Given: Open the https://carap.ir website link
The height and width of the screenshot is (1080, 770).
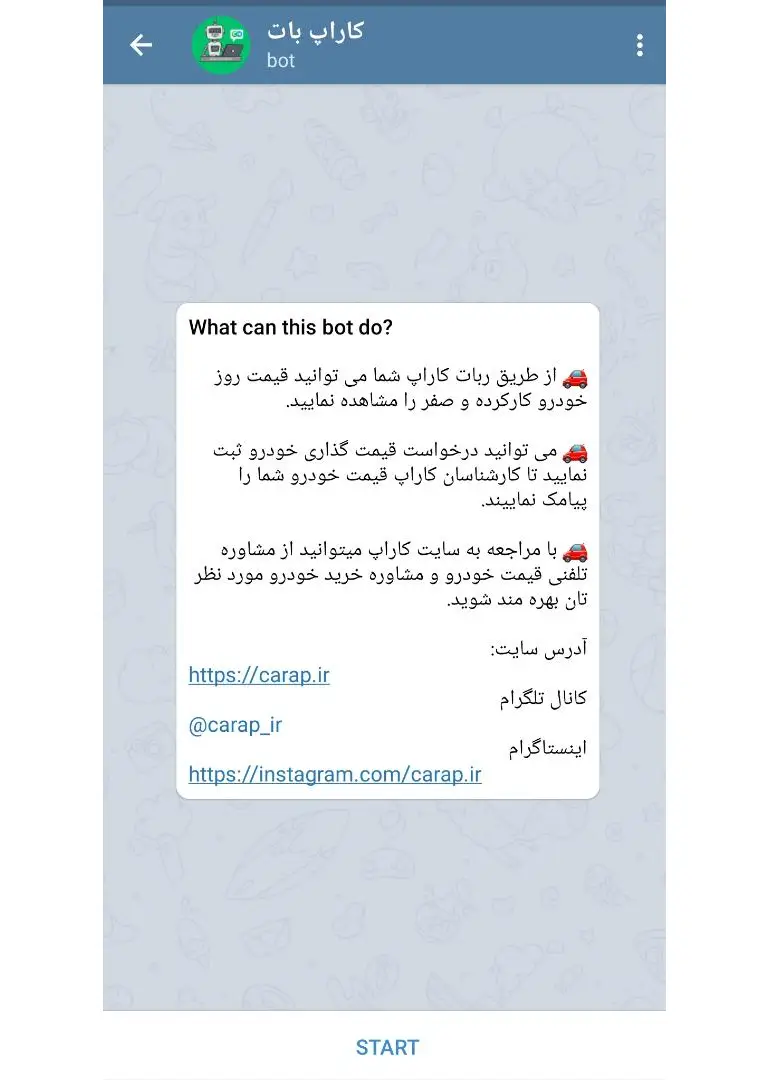Looking at the screenshot, I should coord(259,675).
